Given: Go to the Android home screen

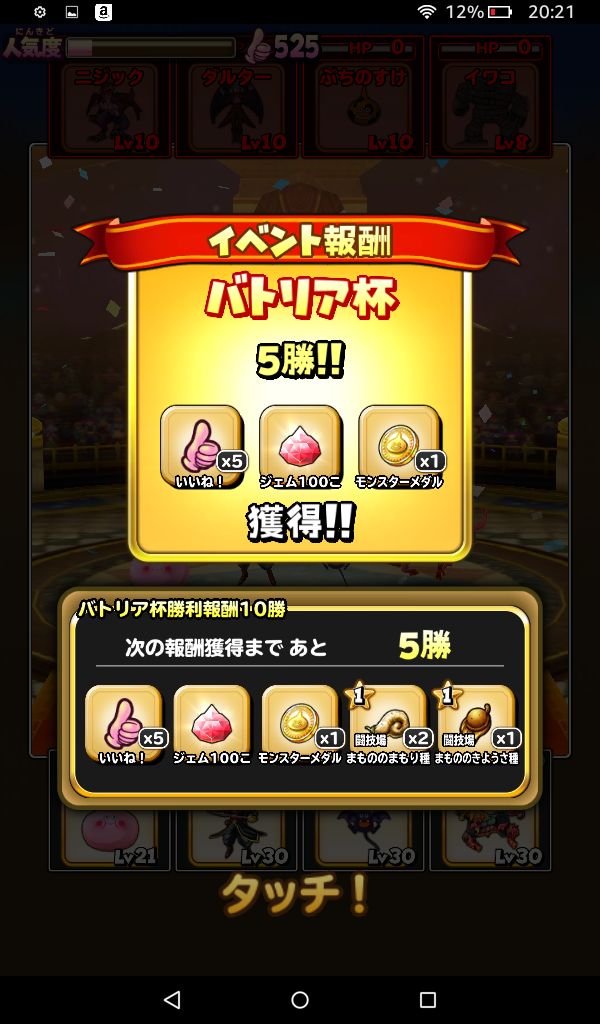Looking at the screenshot, I should coord(300,999).
